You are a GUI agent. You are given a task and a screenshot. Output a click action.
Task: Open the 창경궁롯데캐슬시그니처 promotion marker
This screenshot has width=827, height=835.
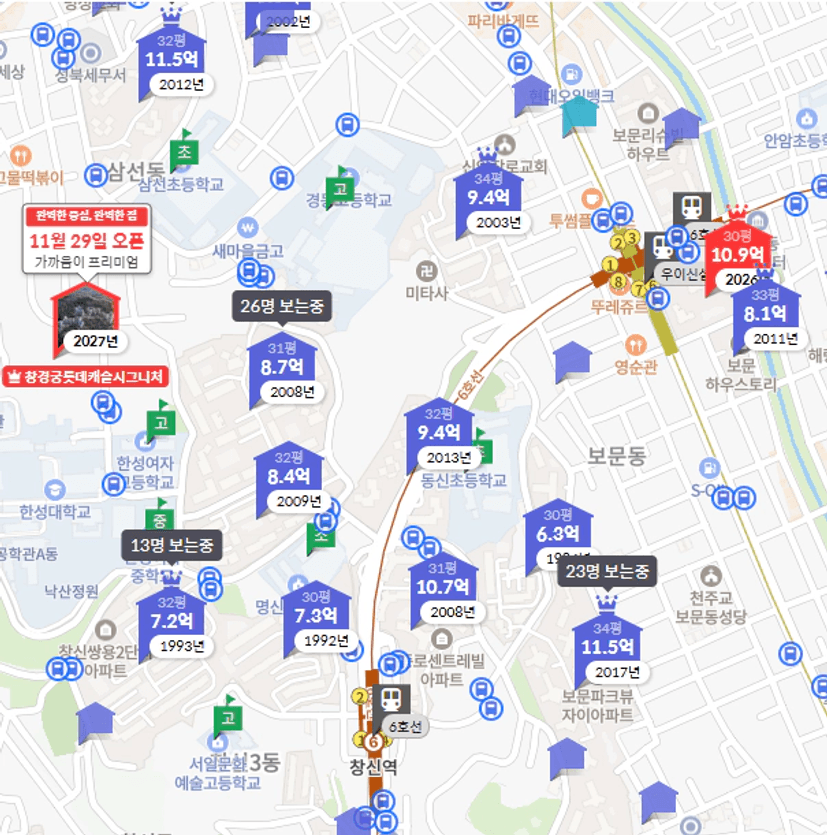86,376
